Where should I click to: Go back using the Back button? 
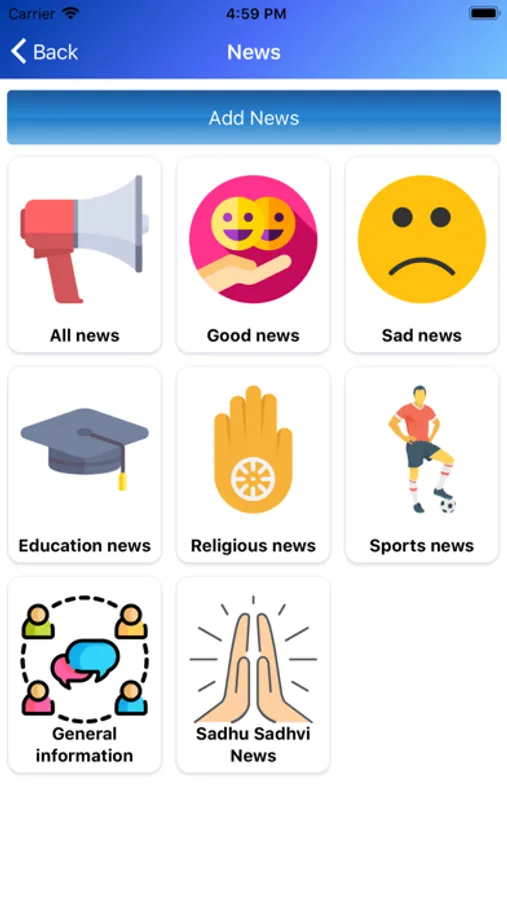[x=44, y=52]
